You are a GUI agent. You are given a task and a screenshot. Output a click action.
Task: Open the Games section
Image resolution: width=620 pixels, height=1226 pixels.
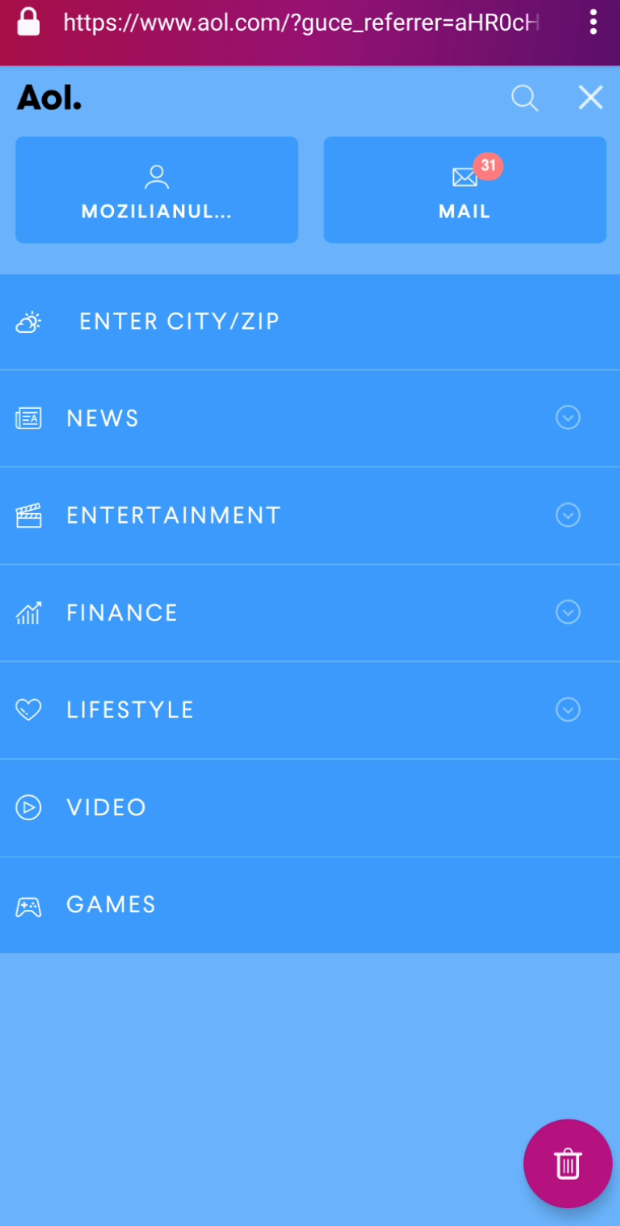pos(111,905)
